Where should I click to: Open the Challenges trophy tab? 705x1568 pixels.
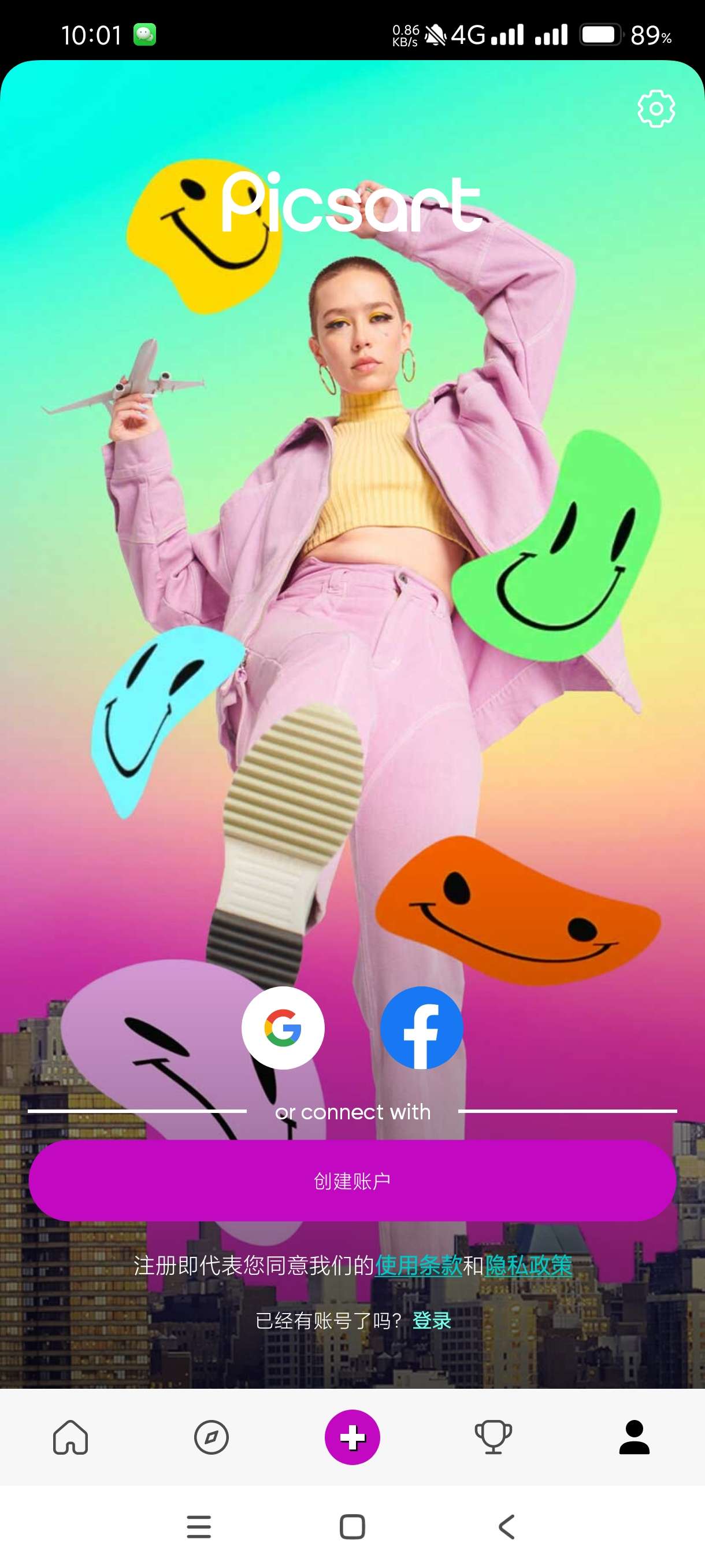(493, 1438)
